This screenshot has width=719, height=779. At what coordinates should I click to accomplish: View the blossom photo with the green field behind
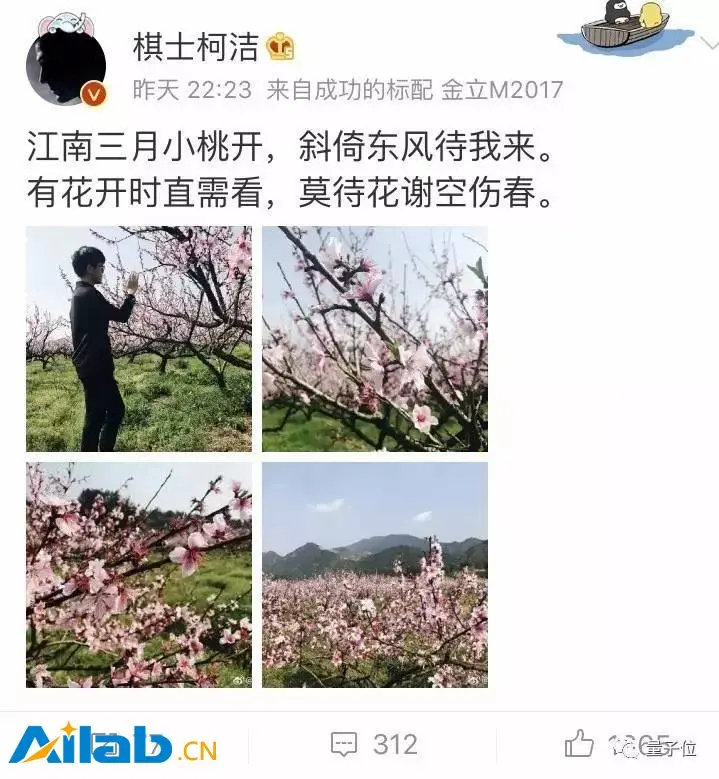tap(139, 575)
